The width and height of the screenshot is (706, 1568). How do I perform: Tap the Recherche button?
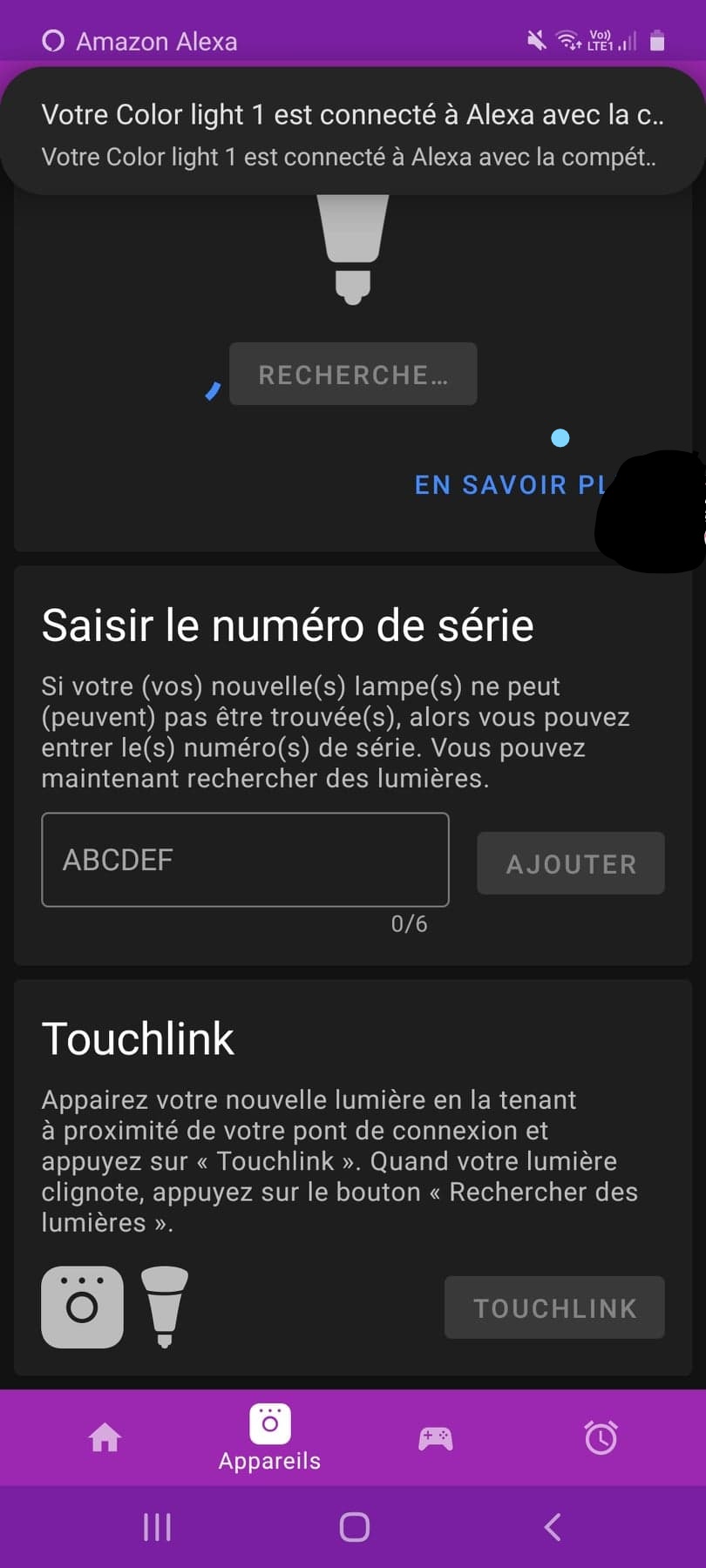point(353,375)
